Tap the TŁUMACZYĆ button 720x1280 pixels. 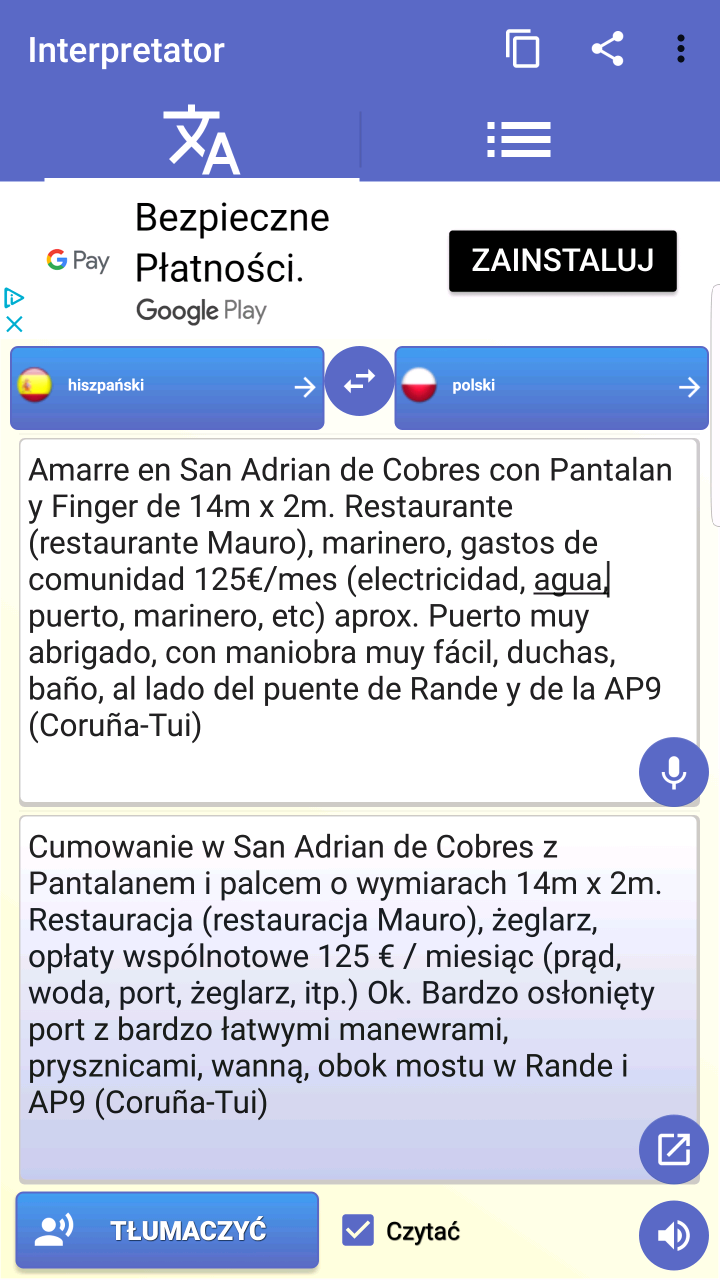click(x=167, y=1230)
